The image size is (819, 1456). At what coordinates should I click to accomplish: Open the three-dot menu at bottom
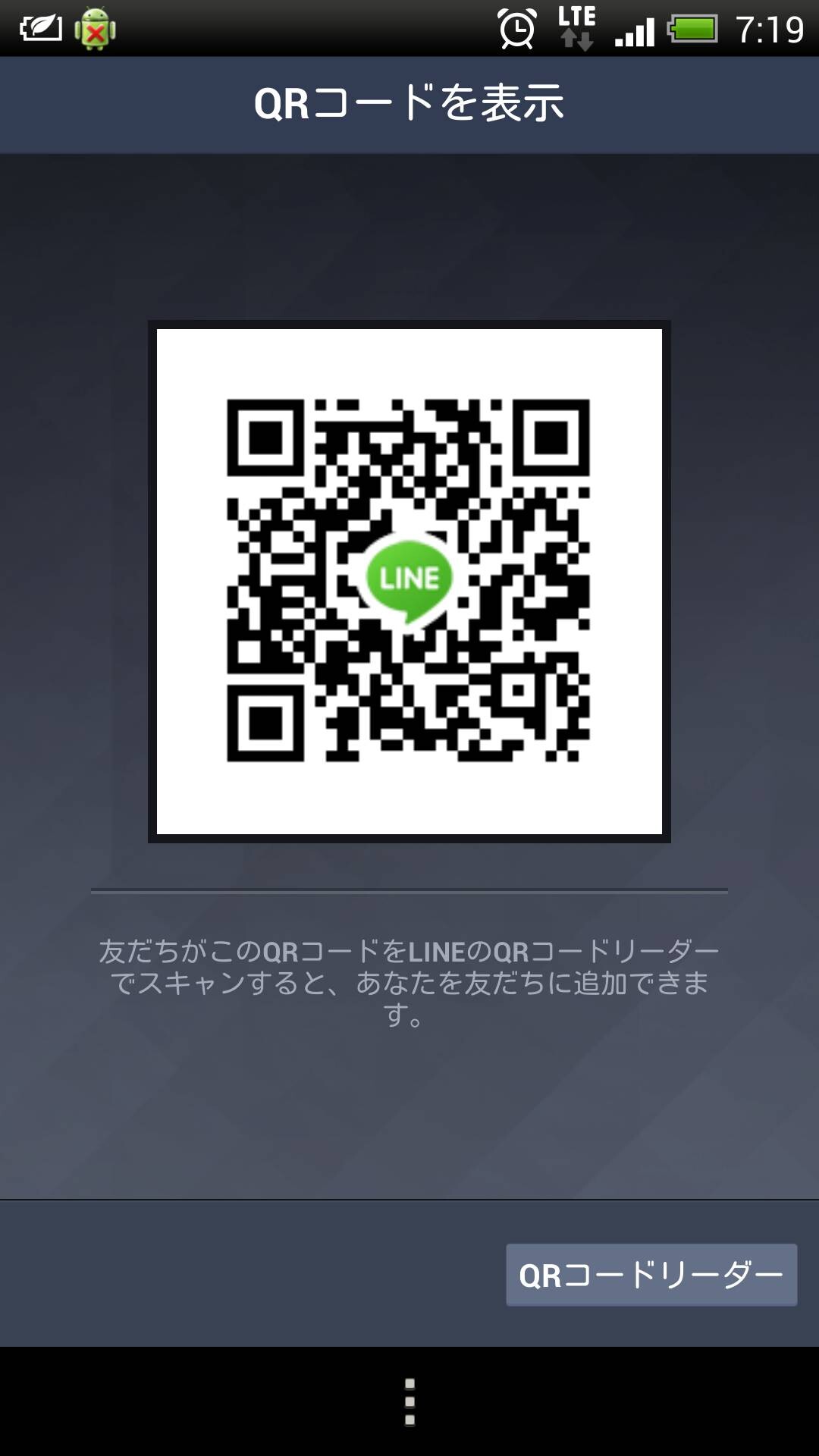pyautogui.click(x=409, y=1402)
